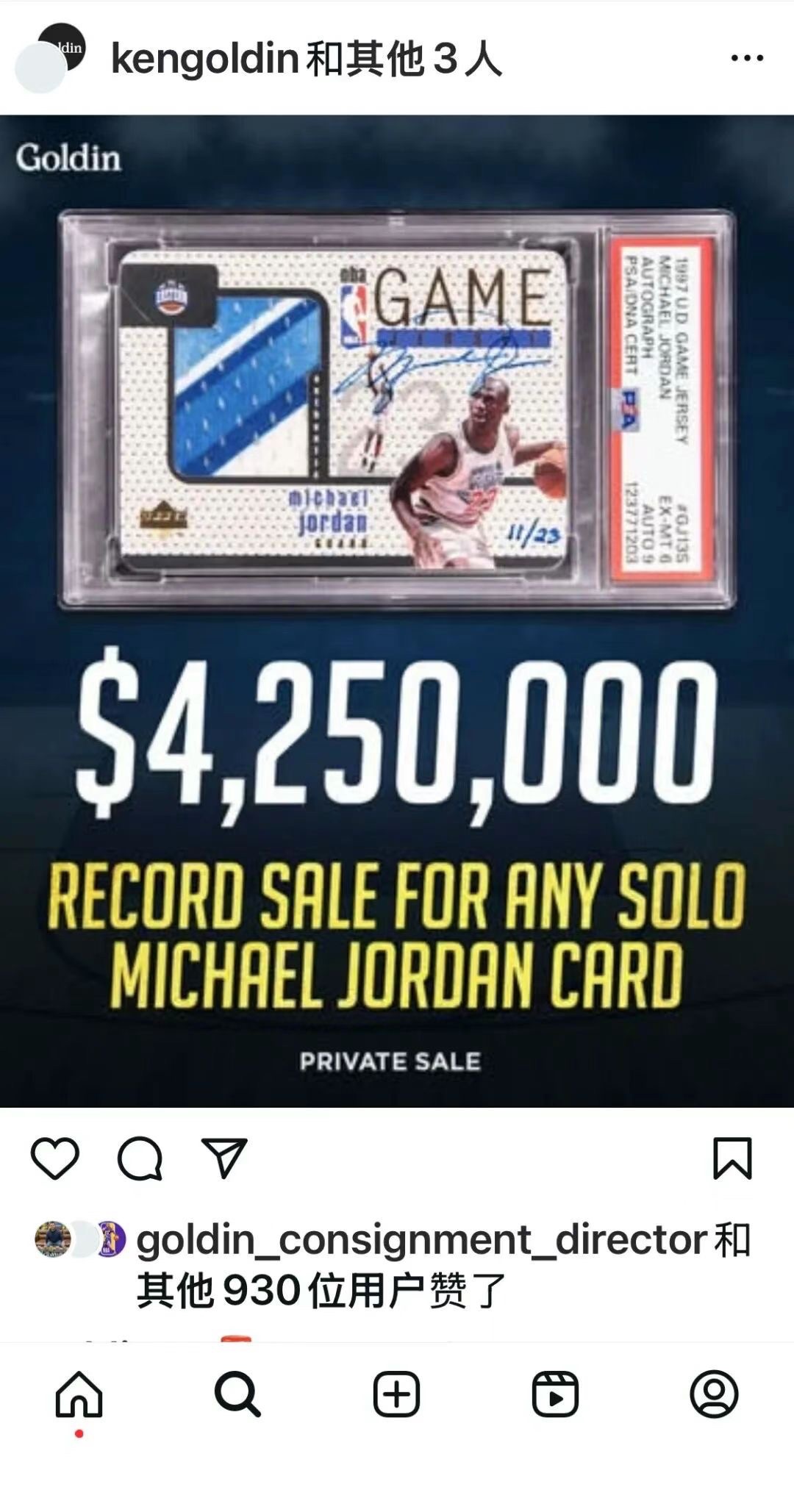Go to the Home feed tab
Viewport: 794px width, 1512px height.
point(79,1394)
